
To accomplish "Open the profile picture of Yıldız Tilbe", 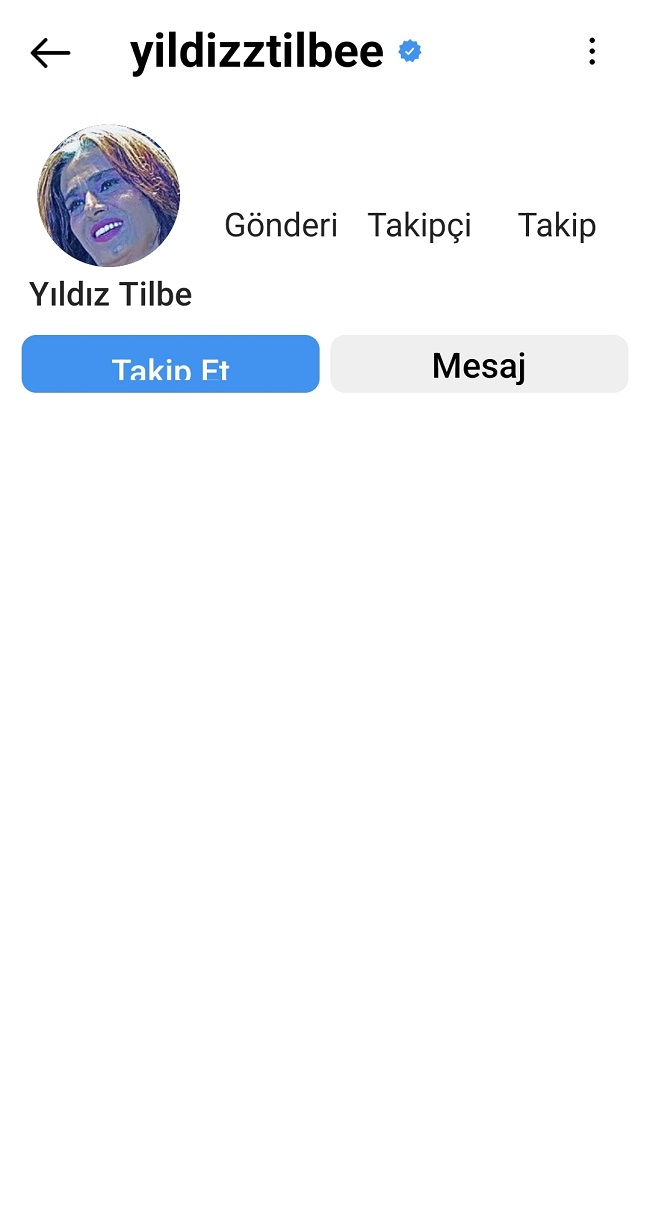I will click(x=108, y=196).
